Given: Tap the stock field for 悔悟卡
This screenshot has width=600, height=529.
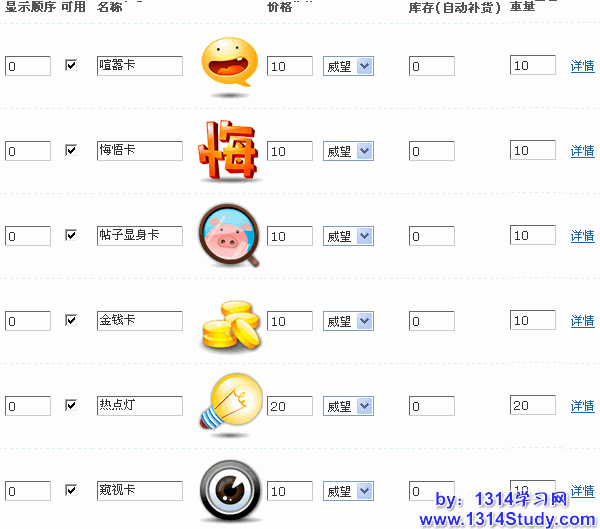Looking at the screenshot, I should click(x=432, y=152).
